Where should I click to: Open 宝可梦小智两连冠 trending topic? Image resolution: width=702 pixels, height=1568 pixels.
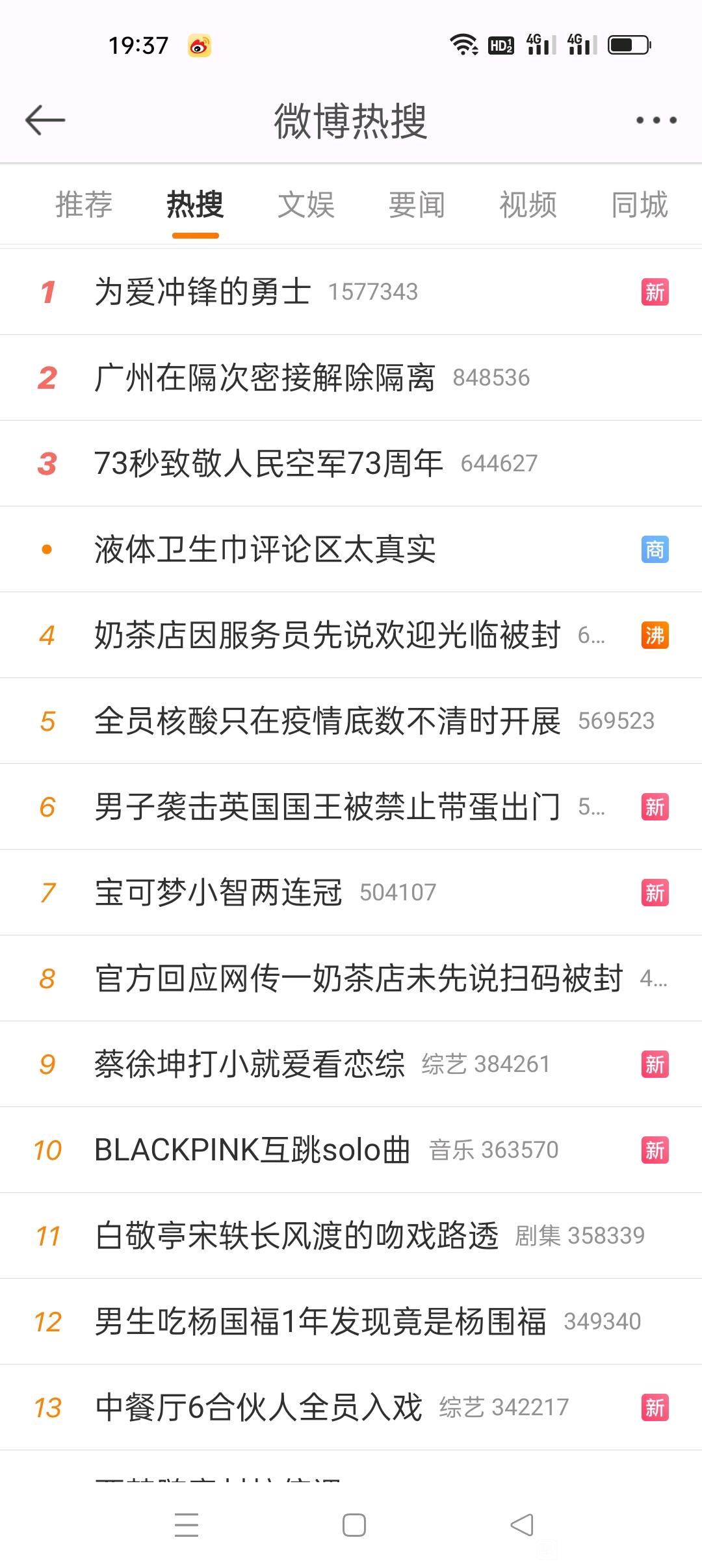351,893
